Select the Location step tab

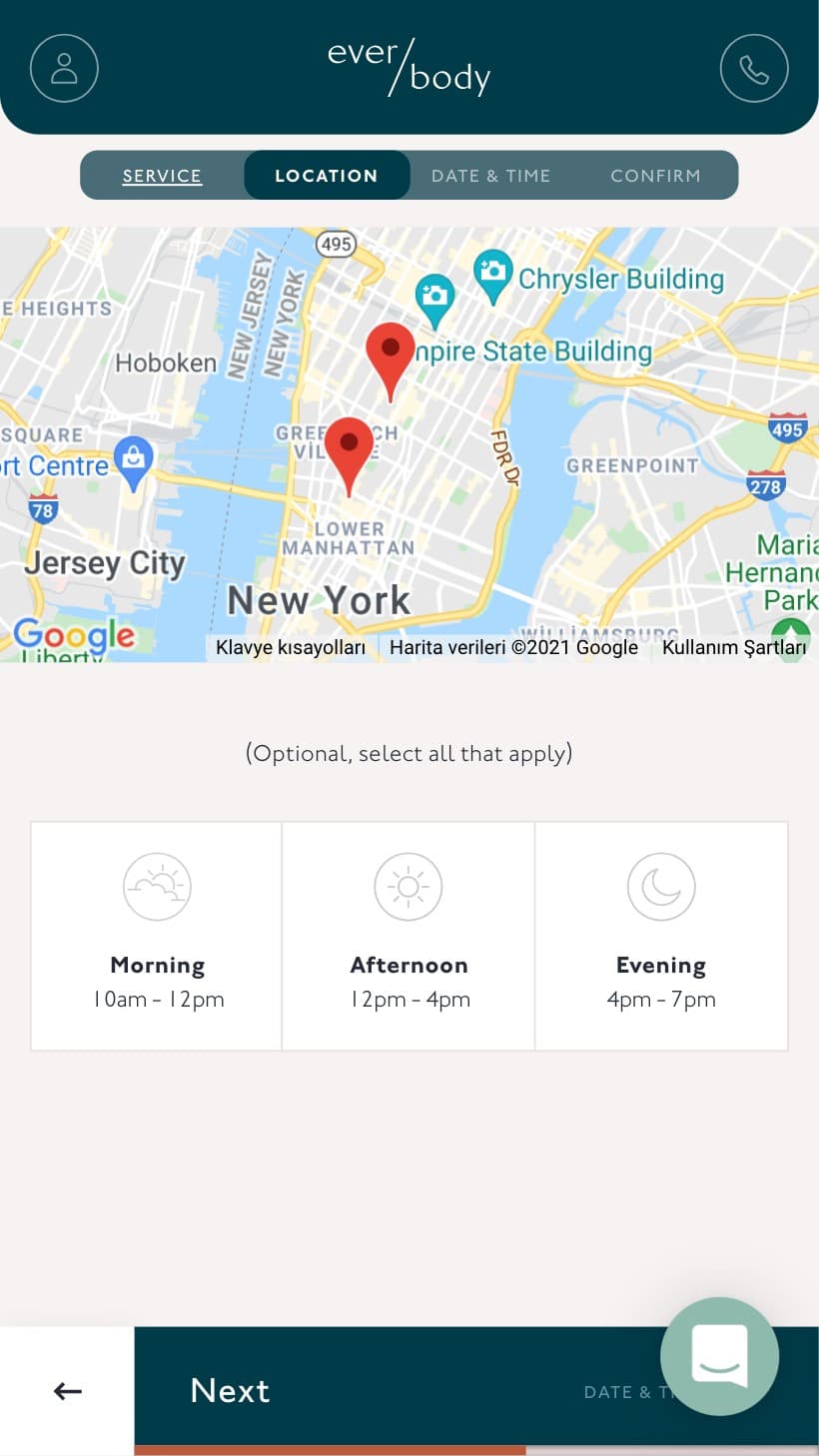327,176
